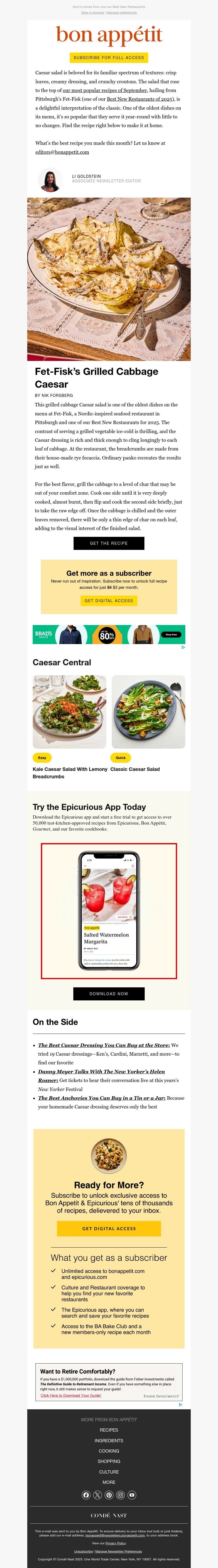Open Bon Appétit's Pinterest icon
The height and width of the screenshot is (1568, 218).
pos(109,1495)
